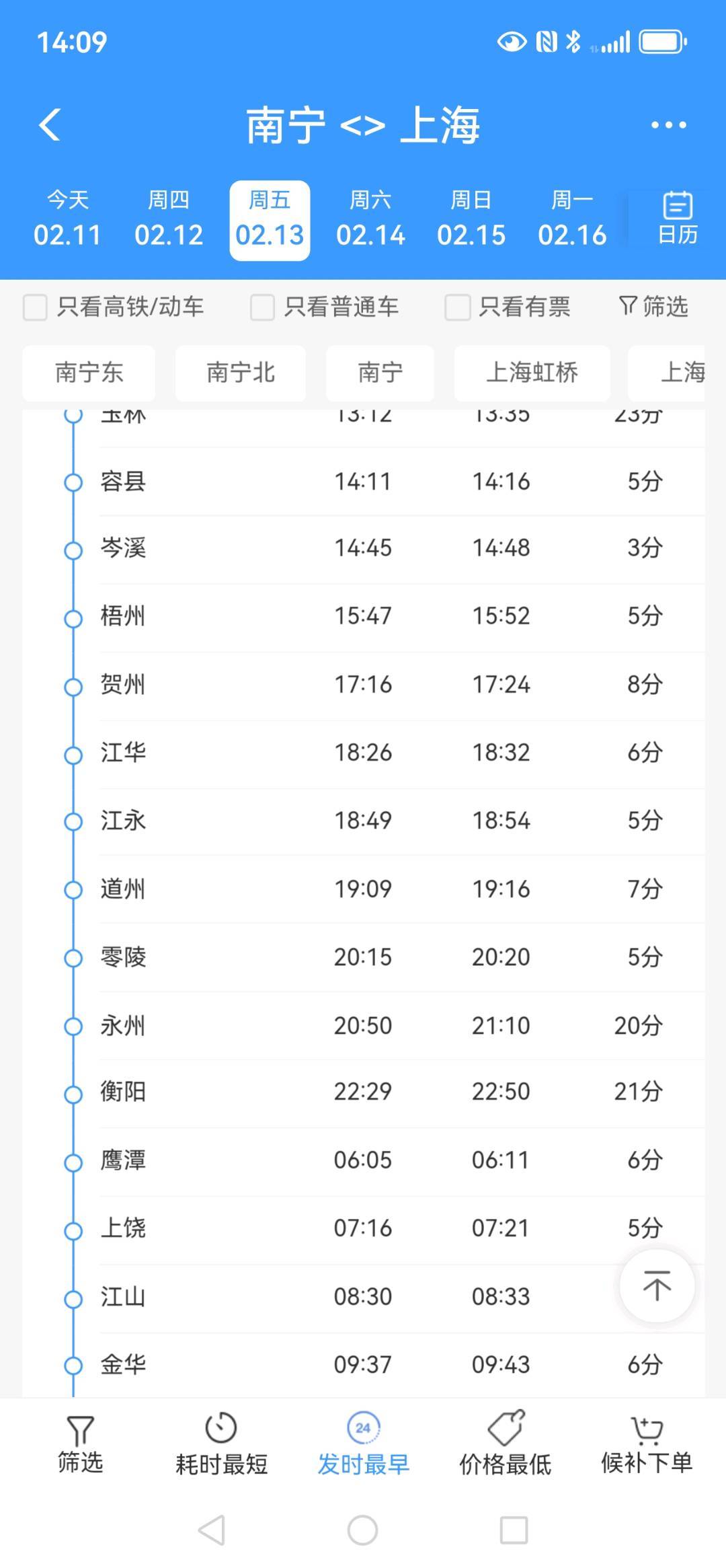Viewport: 726px width, 1568px height.
Task: Select 周一 02.16 date
Action: point(572,219)
